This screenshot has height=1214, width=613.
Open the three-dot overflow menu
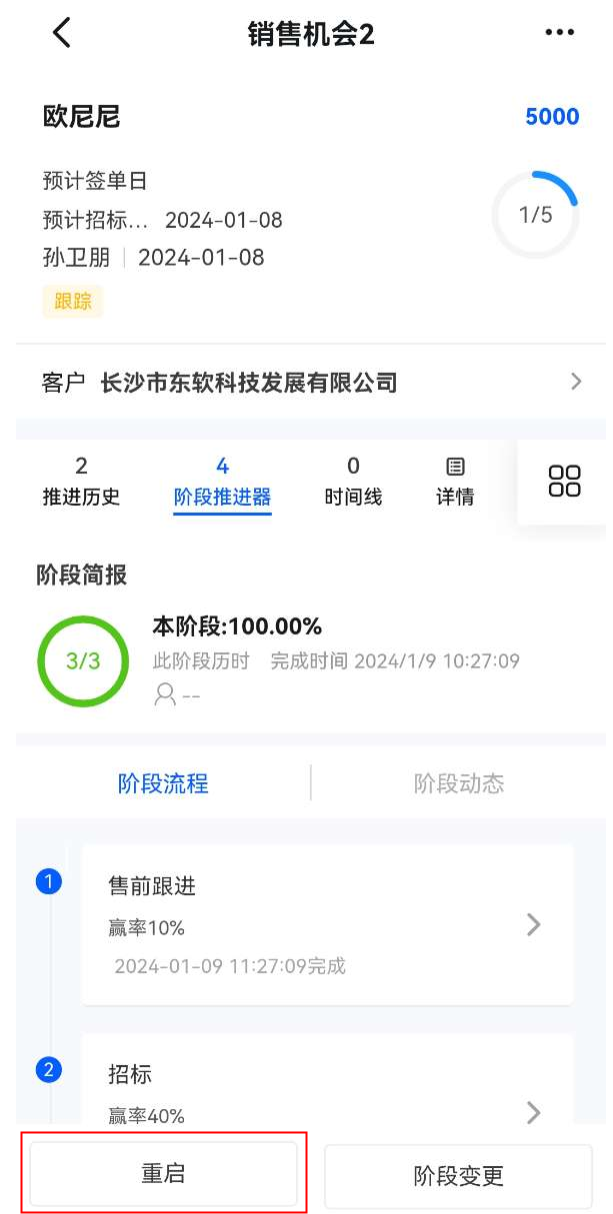click(x=560, y=33)
